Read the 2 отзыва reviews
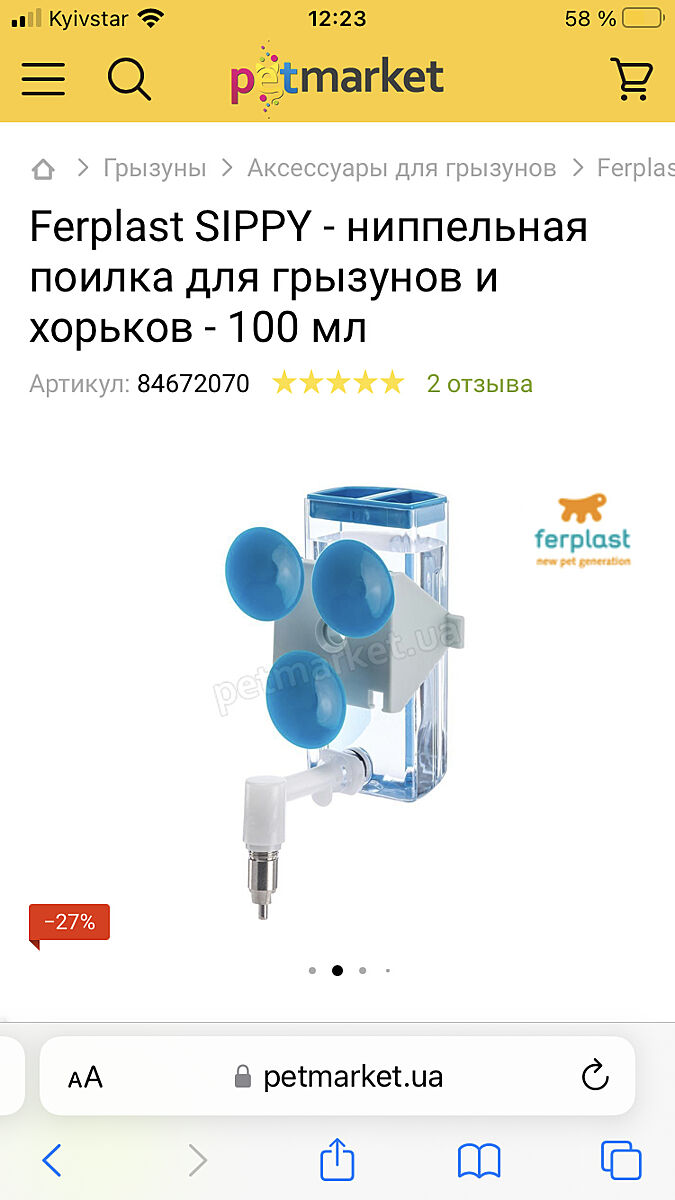The image size is (675, 1200). point(479,383)
